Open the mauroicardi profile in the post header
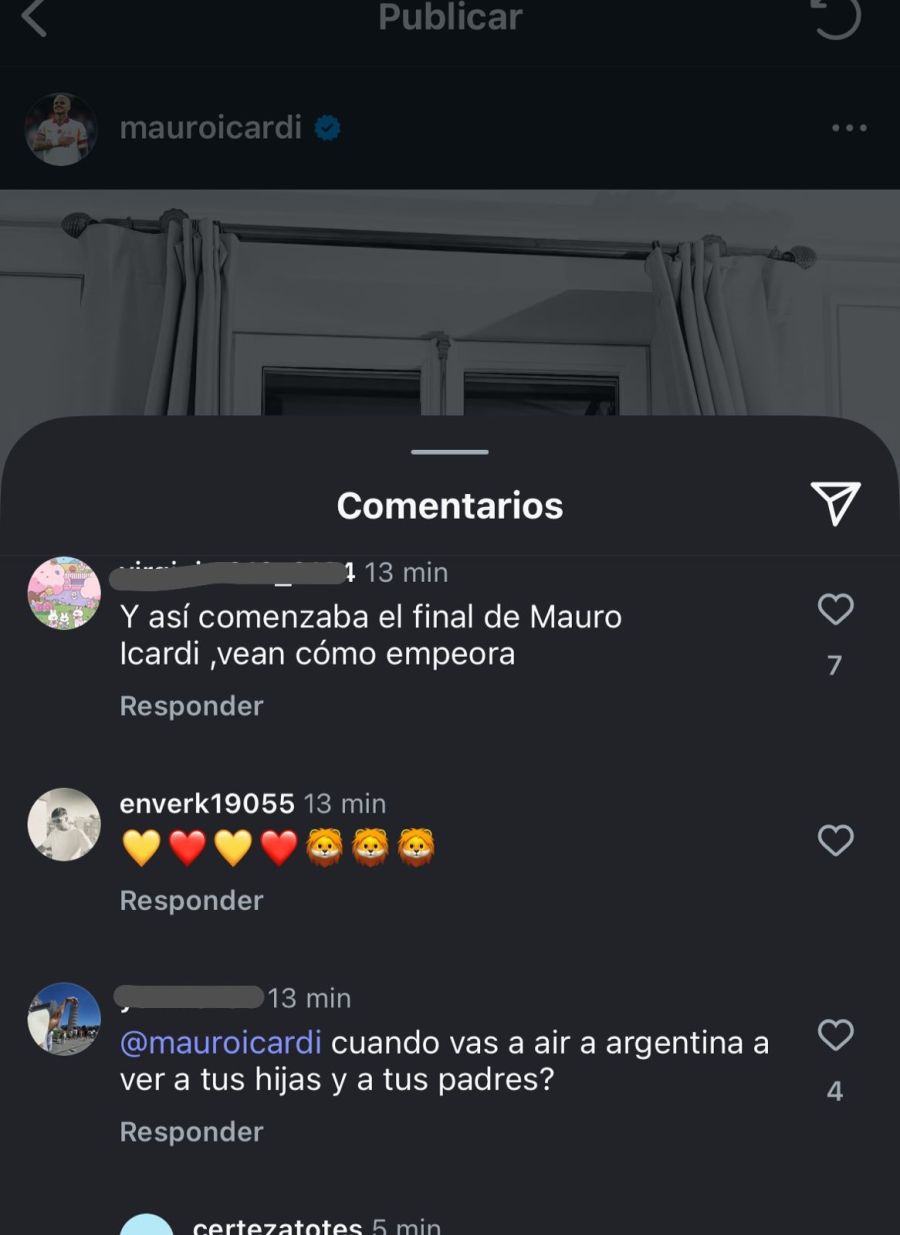Screen dimensions: 900x1235 pos(210,128)
